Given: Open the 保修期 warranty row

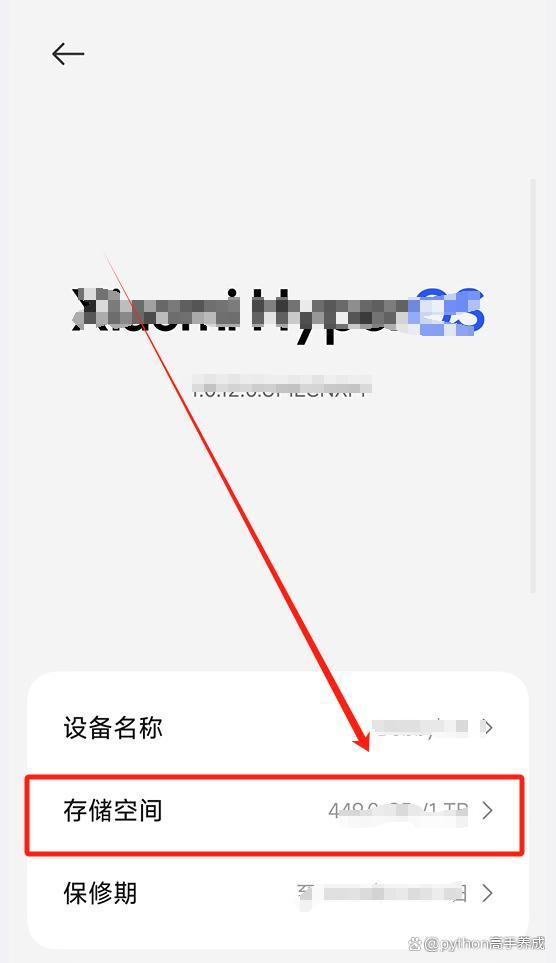Looking at the screenshot, I should click(278, 893).
